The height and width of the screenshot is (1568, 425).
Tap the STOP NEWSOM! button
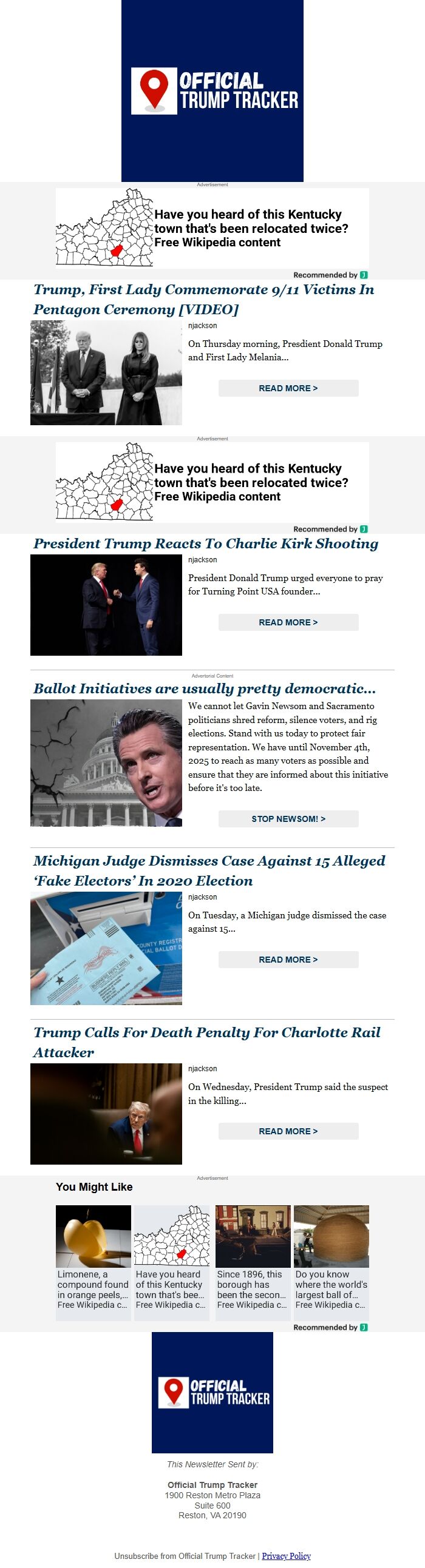288,819
